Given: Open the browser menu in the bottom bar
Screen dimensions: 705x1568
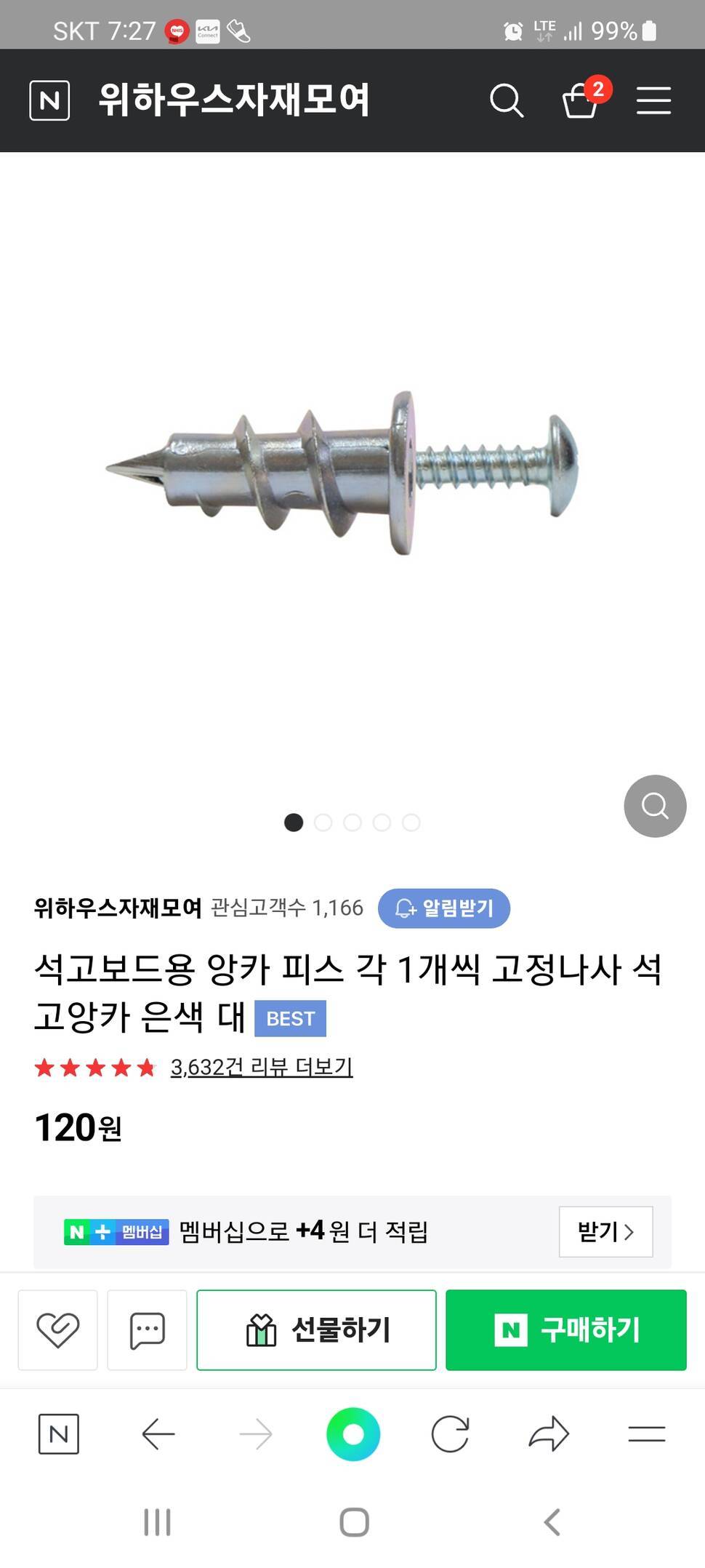Looking at the screenshot, I should [x=646, y=1434].
